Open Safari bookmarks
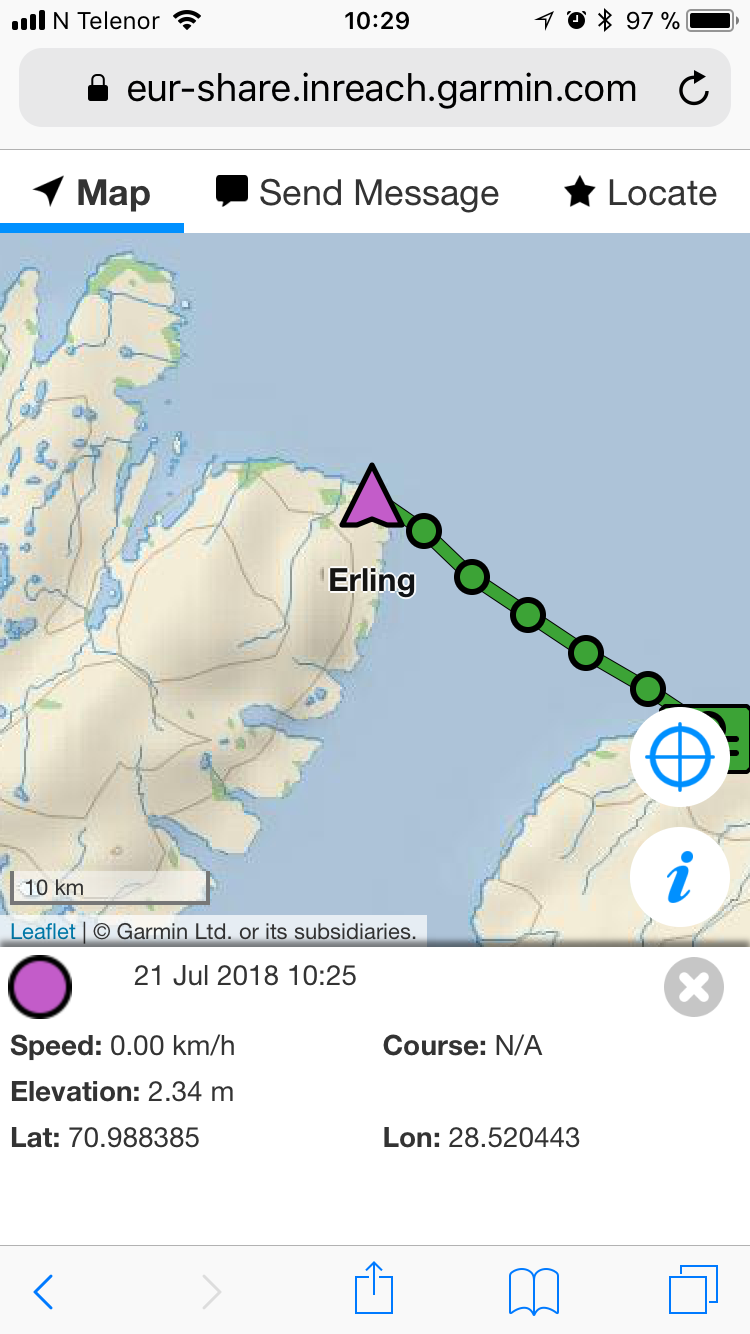Image resolution: width=750 pixels, height=1334 pixels. click(x=533, y=1291)
